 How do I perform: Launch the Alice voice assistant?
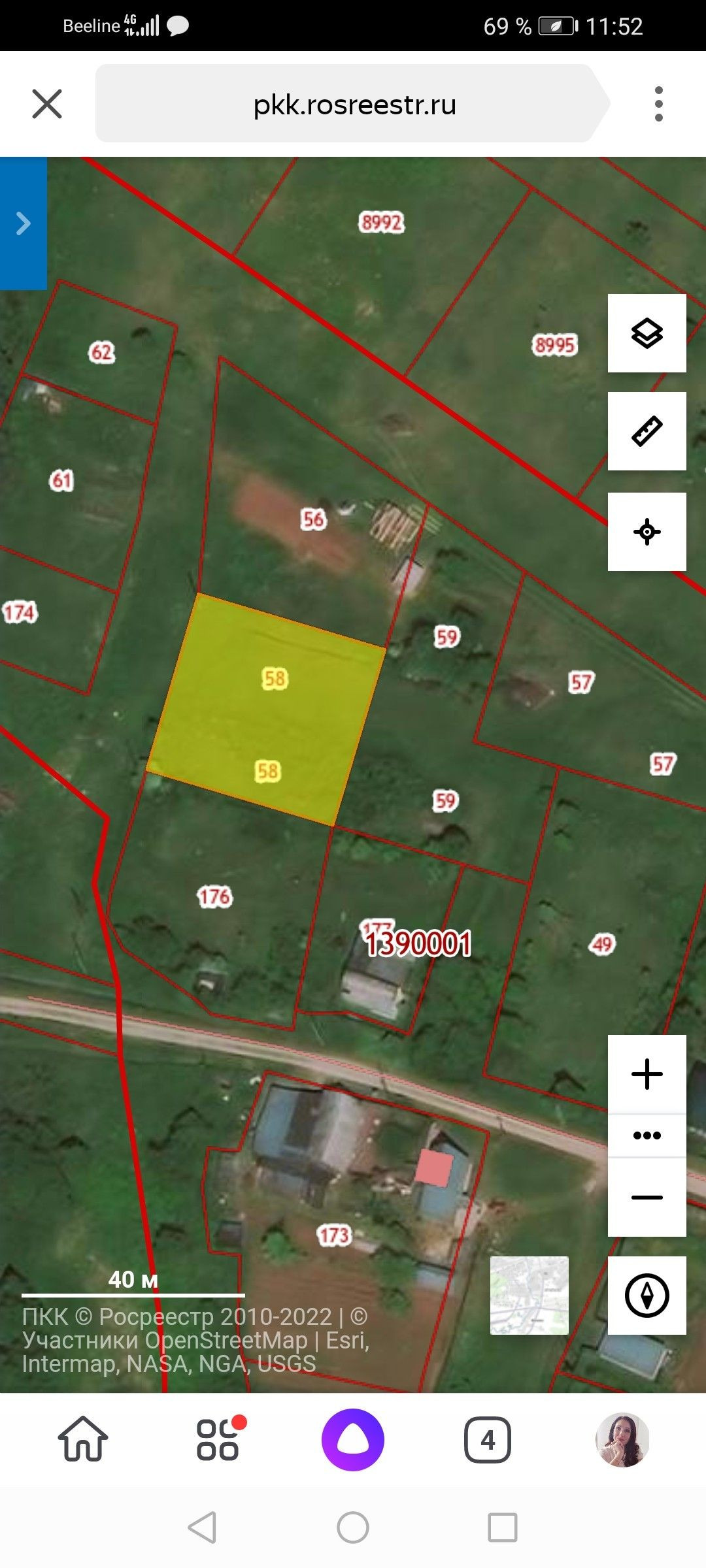[x=353, y=1439]
